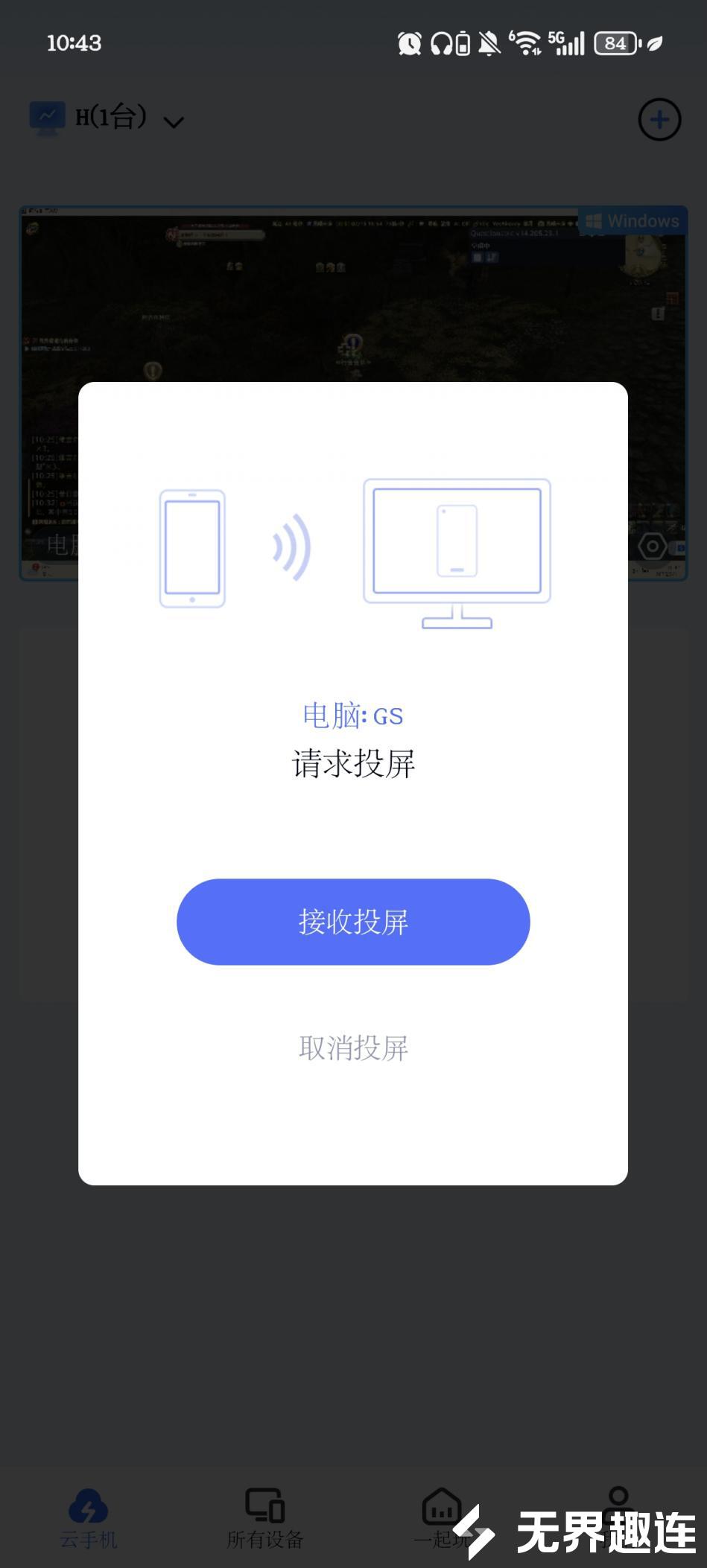Tap the phone illustration in the casting dialog
707x1568 pixels.
(191, 546)
